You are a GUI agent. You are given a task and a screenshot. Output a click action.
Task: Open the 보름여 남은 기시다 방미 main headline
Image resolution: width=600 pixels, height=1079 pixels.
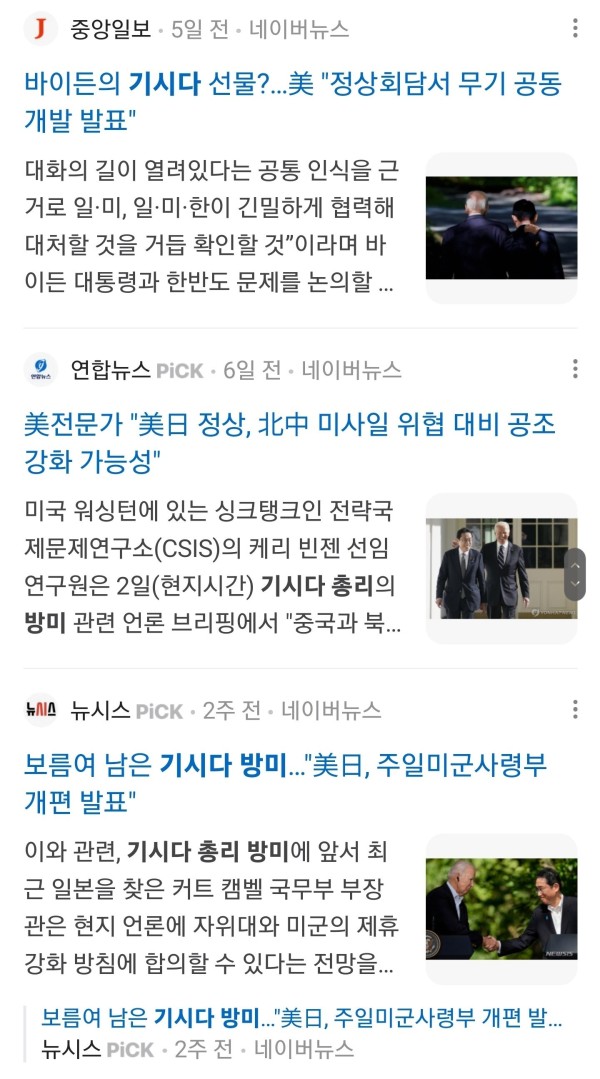(285, 783)
